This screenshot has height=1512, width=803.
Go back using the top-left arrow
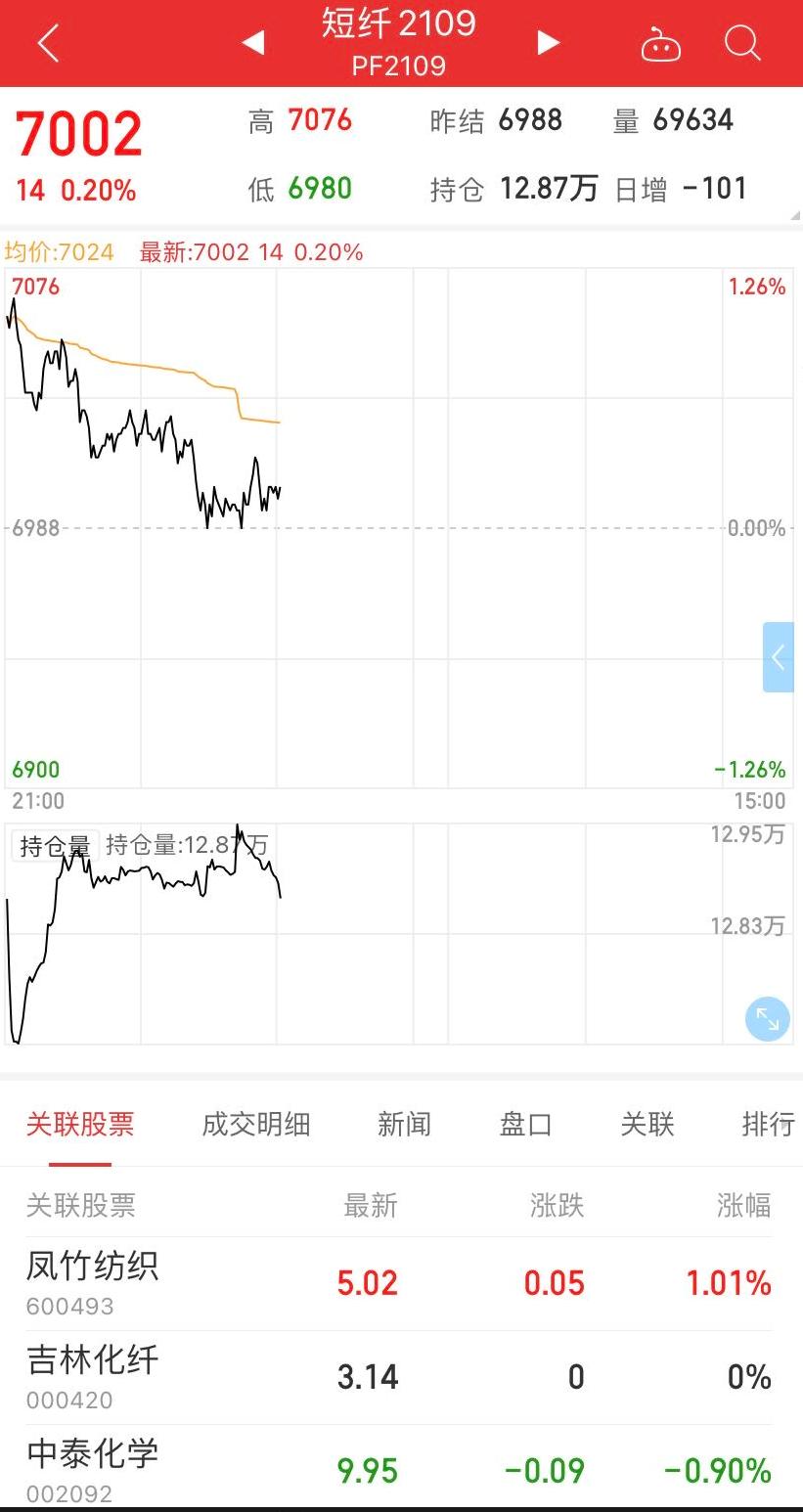48,43
